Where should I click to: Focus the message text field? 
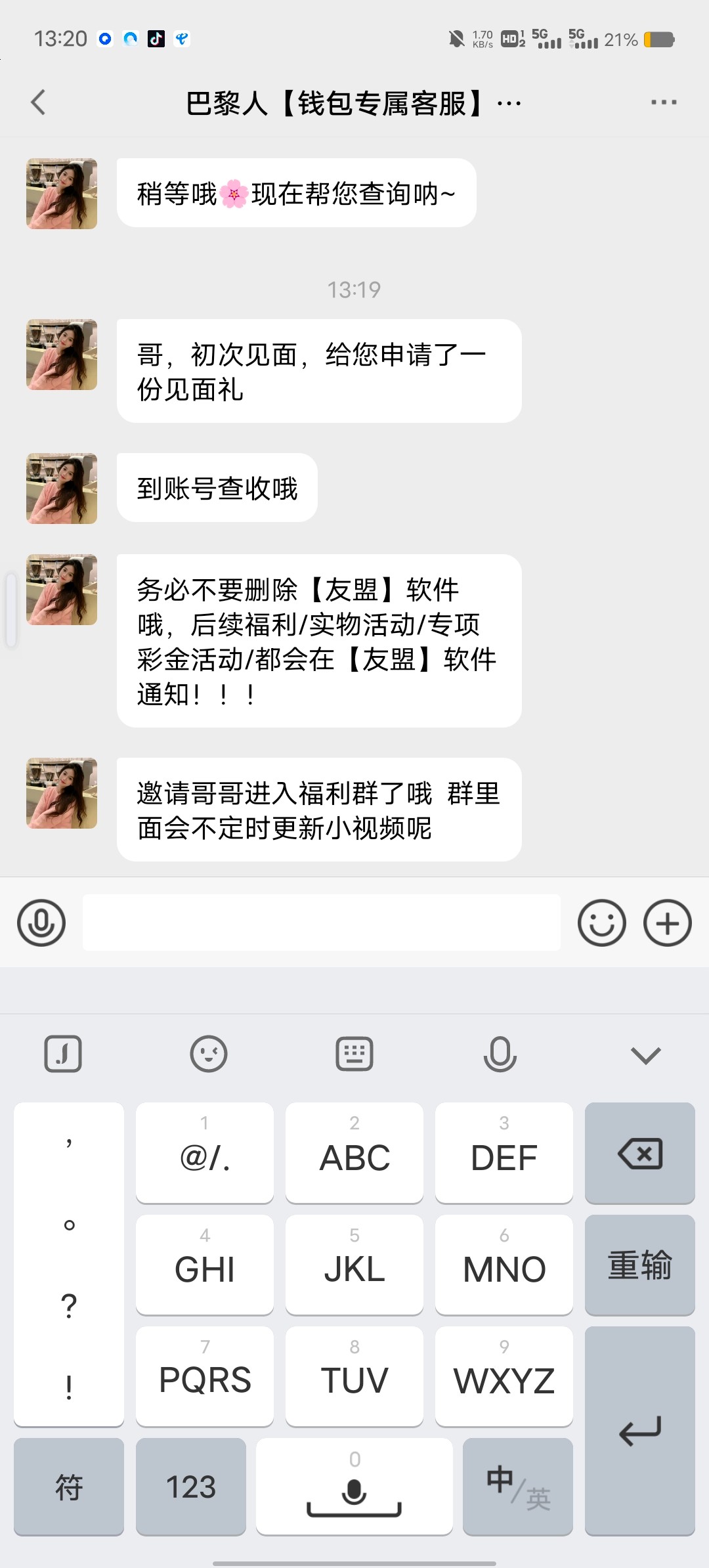pos(322,923)
